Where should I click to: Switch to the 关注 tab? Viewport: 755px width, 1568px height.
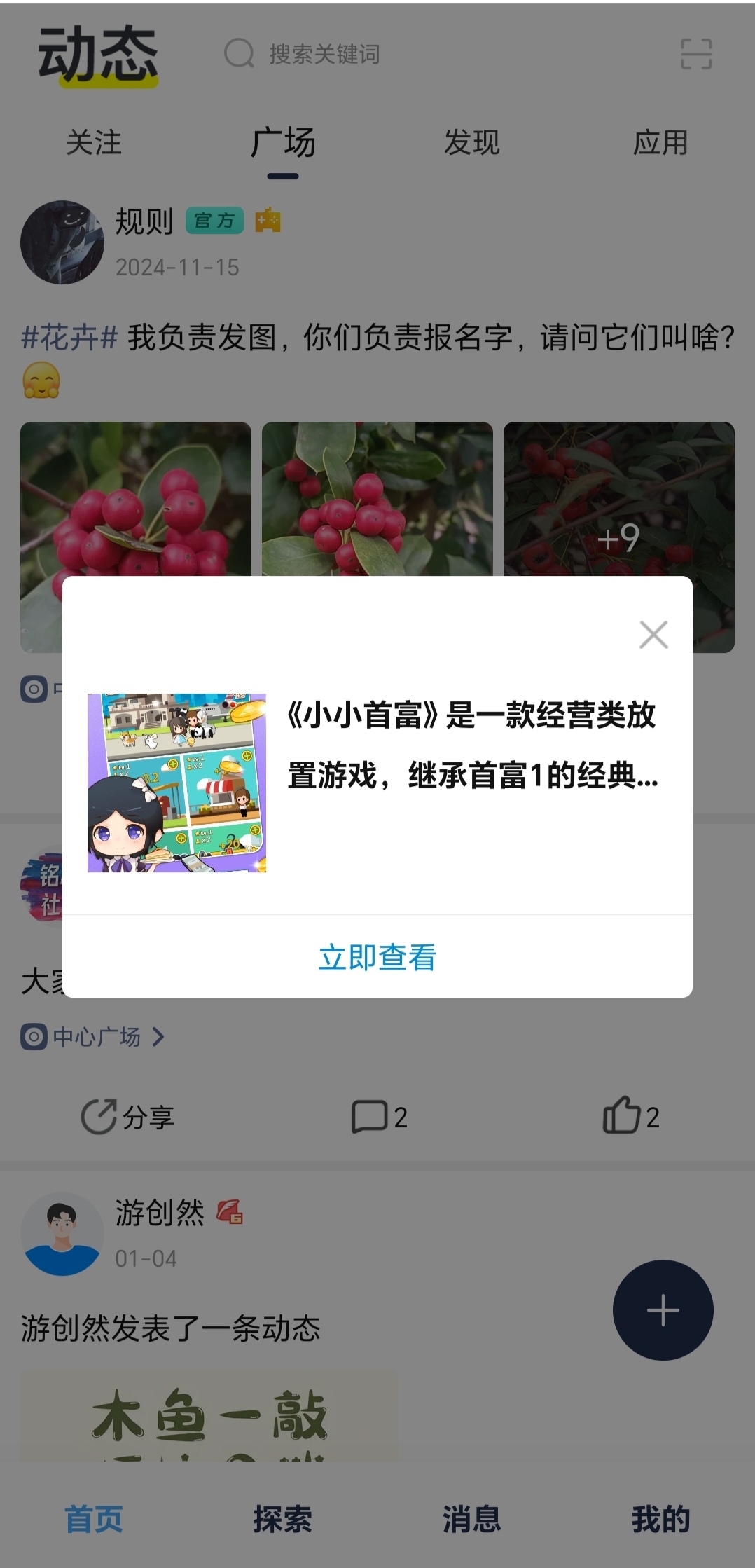[x=94, y=143]
